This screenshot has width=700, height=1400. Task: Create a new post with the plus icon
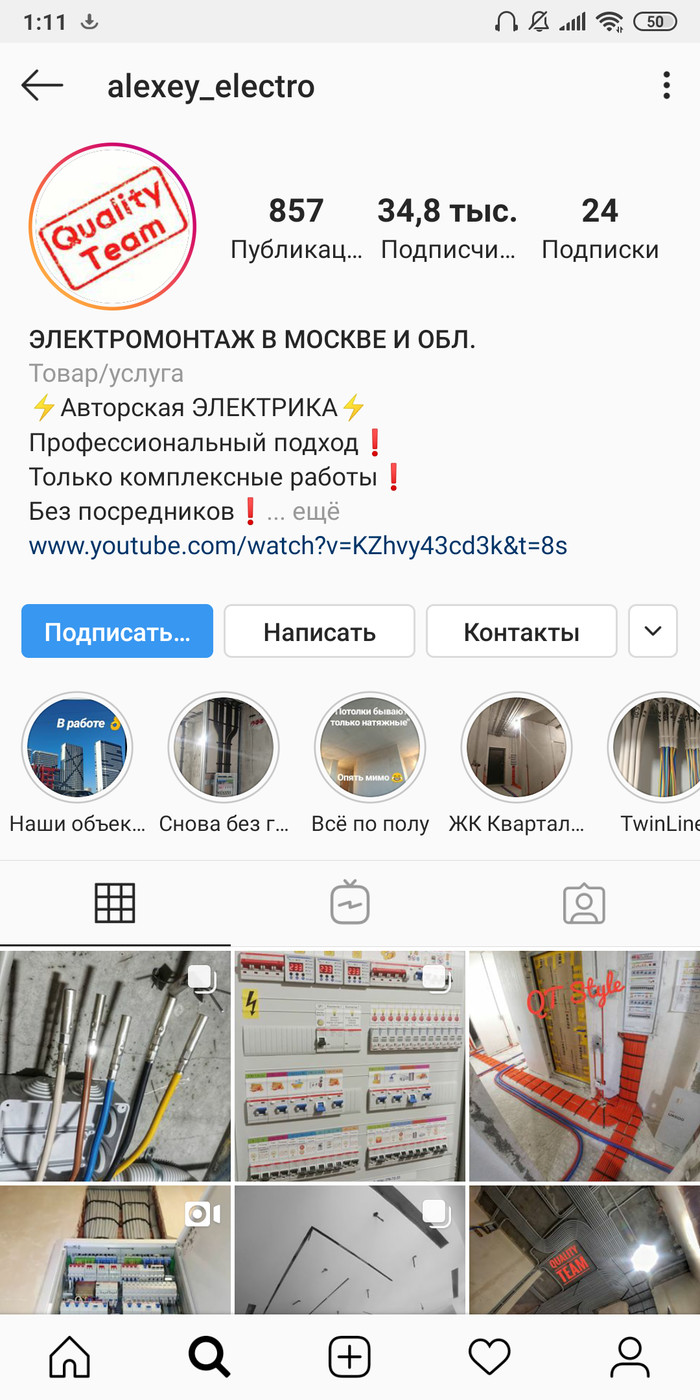click(x=350, y=1357)
